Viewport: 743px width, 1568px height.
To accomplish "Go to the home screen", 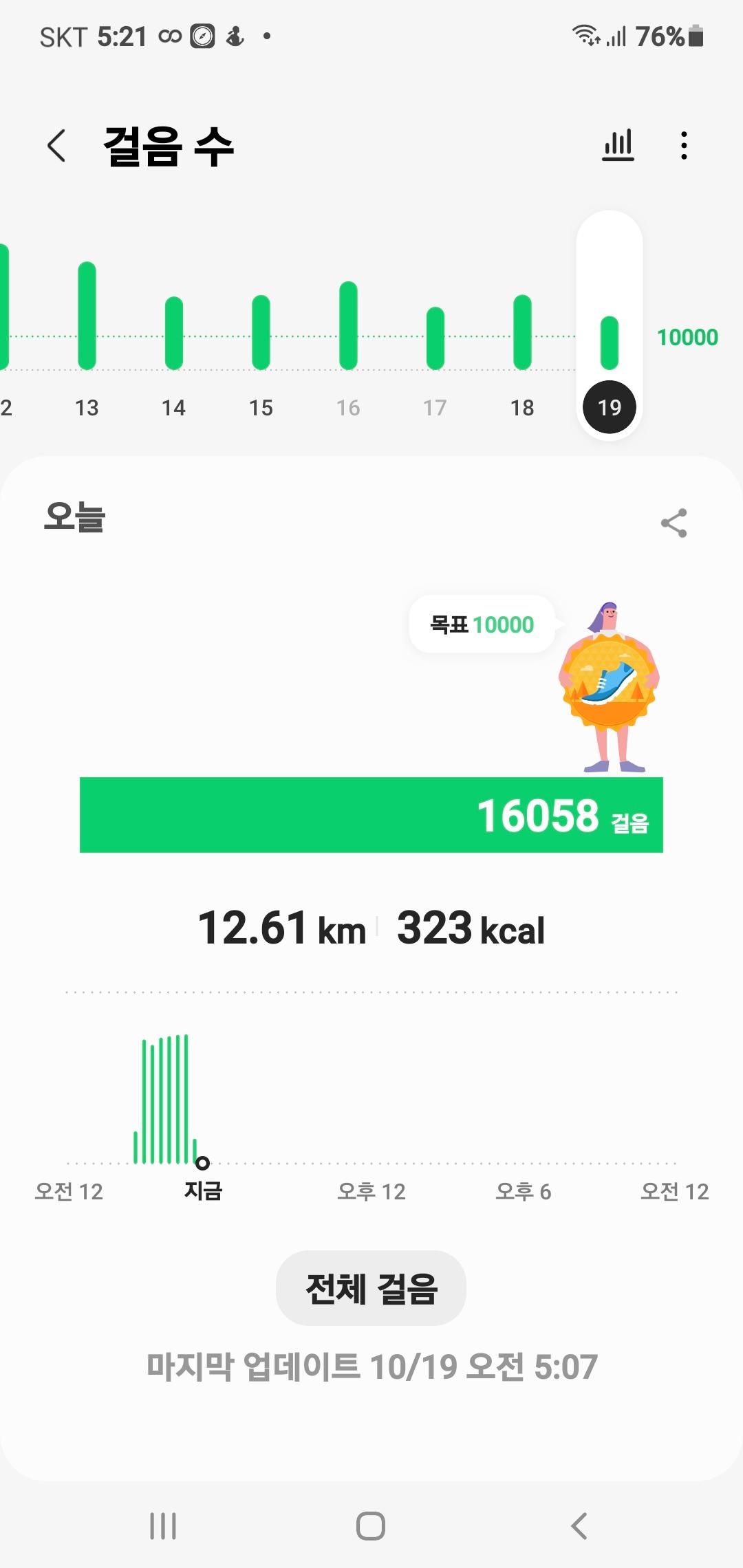I will point(371,1526).
